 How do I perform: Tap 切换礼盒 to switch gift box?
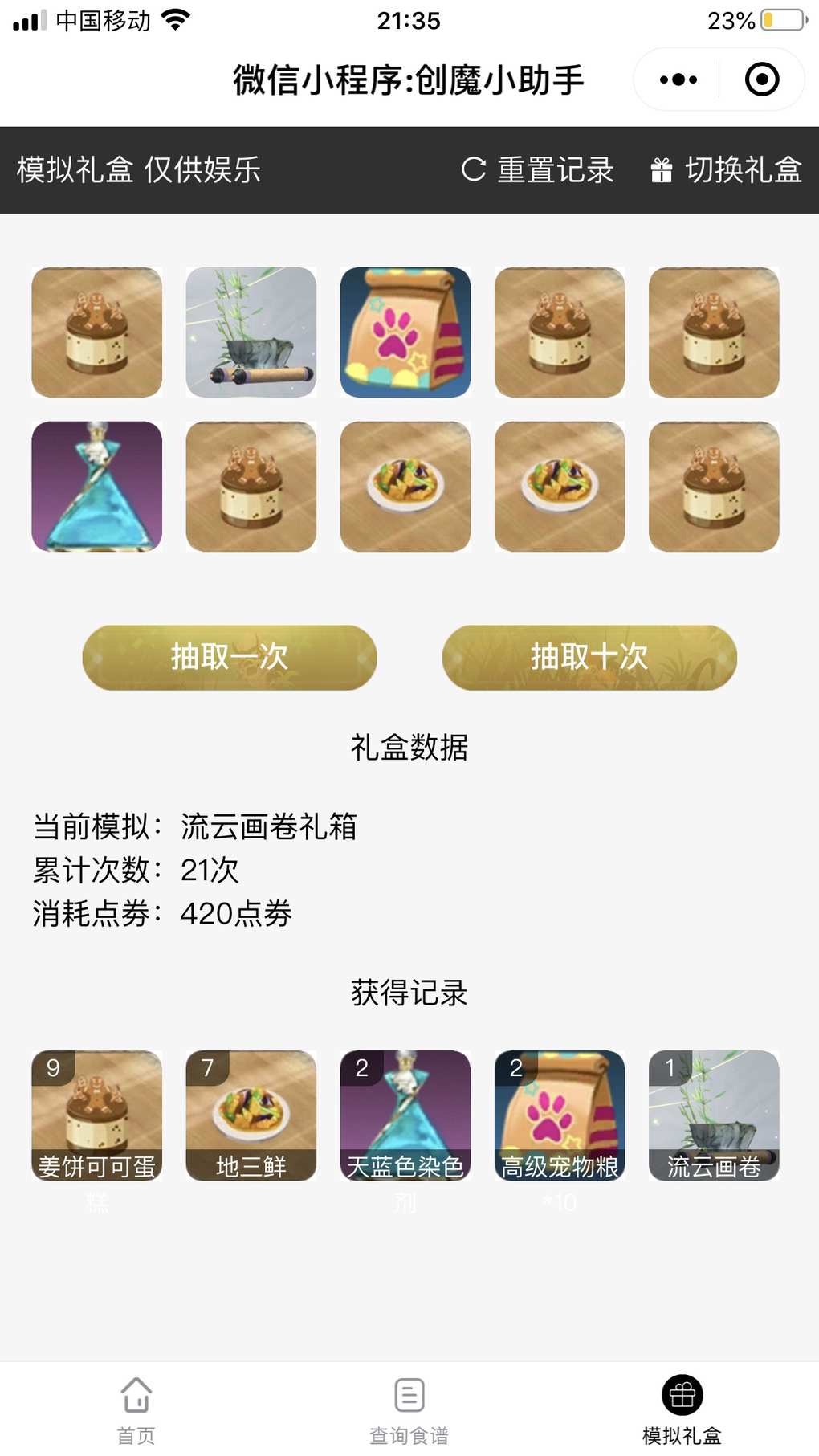(x=726, y=170)
